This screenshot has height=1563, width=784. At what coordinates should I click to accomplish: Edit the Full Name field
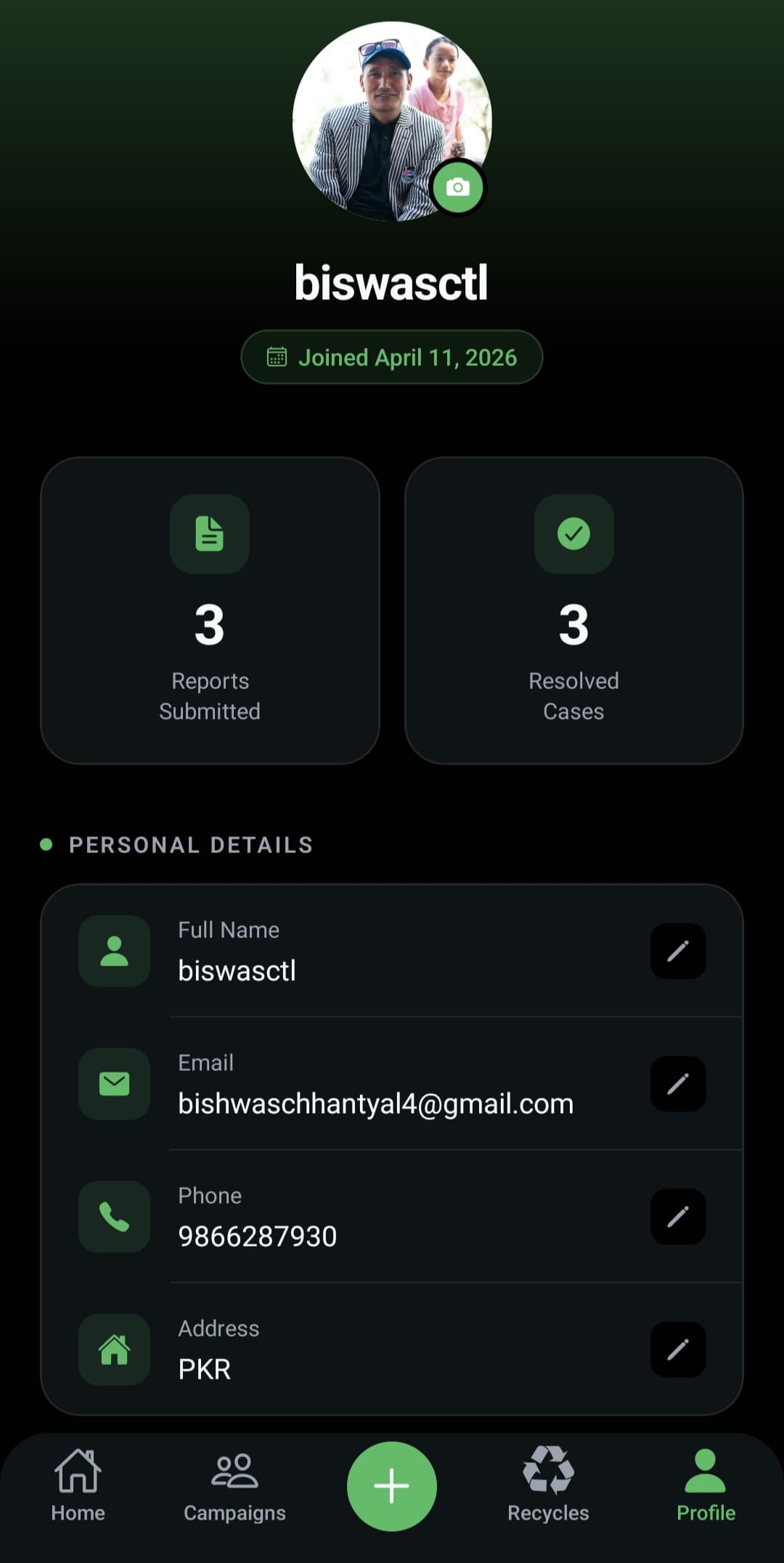678,951
